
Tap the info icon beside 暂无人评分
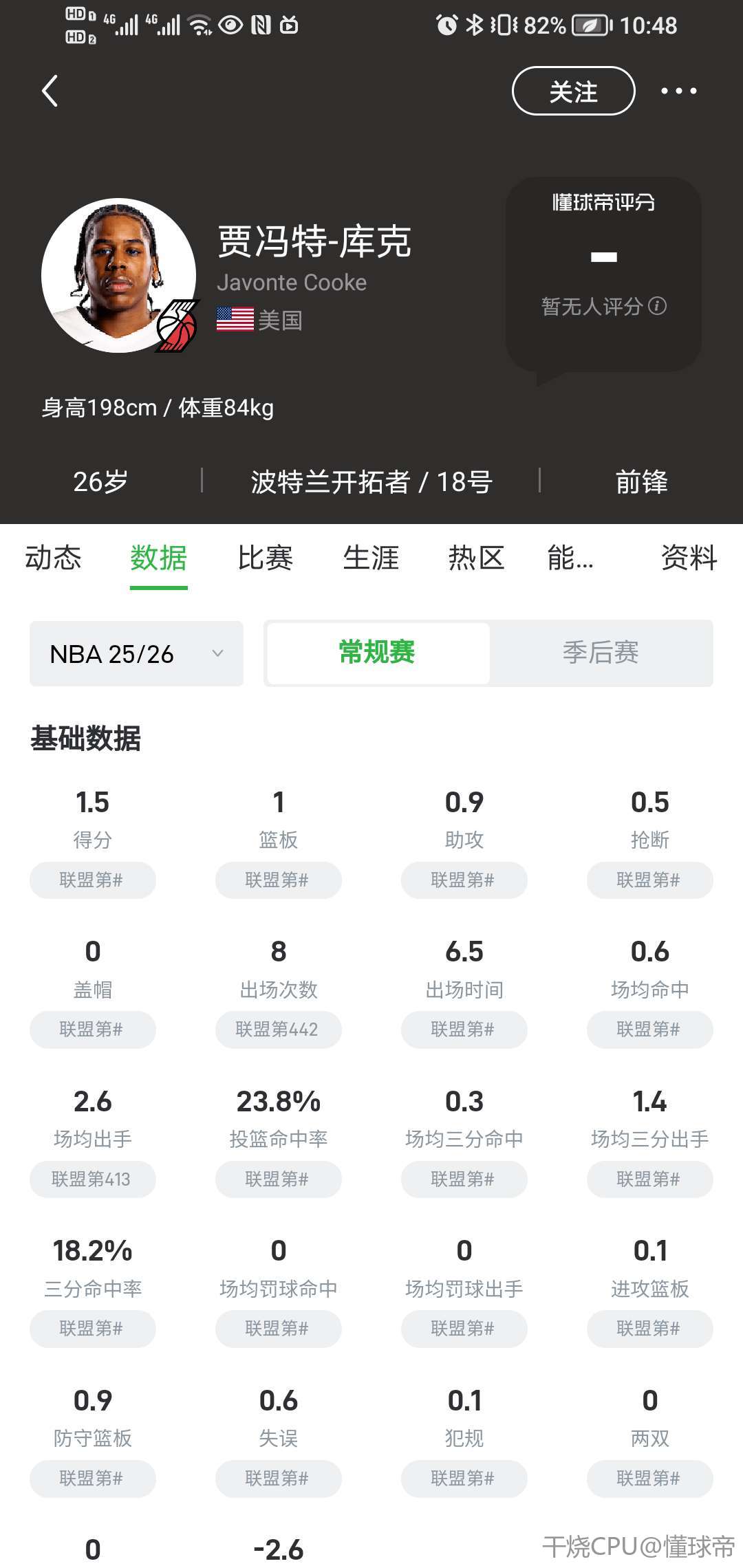tap(658, 306)
